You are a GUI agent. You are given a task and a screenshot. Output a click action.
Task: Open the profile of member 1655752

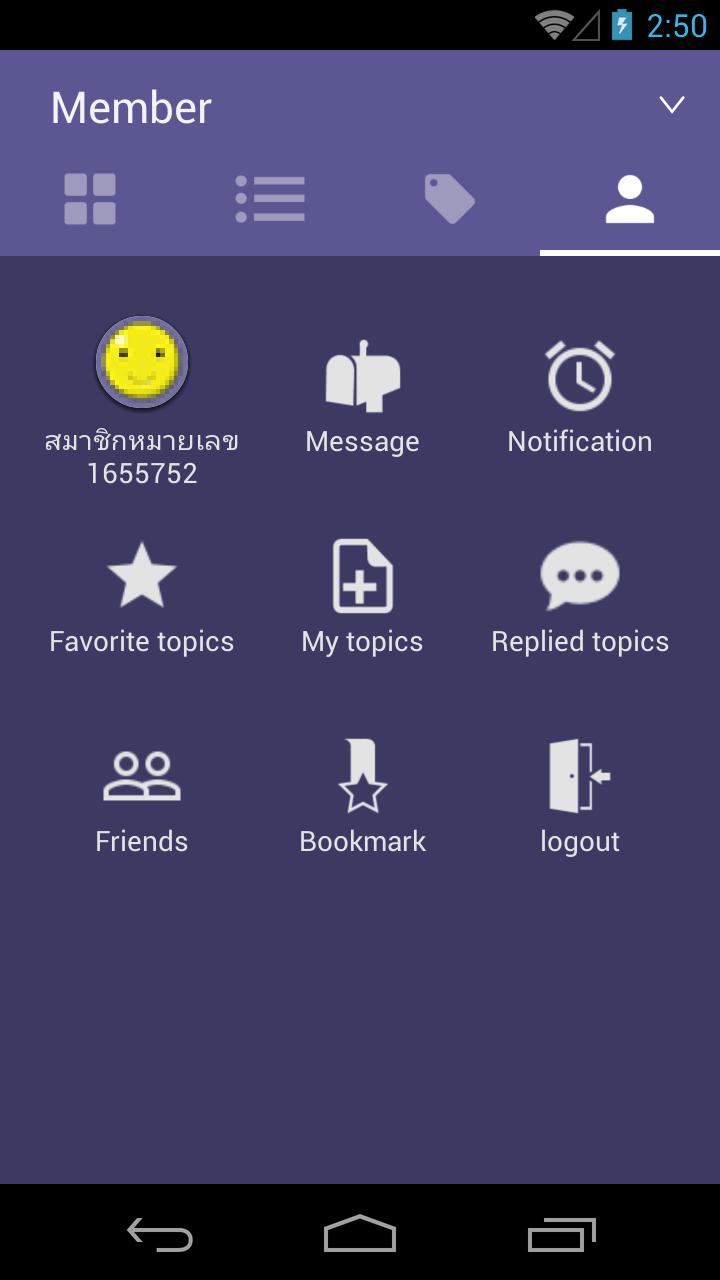pyautogui.click(x=142, y=400)
